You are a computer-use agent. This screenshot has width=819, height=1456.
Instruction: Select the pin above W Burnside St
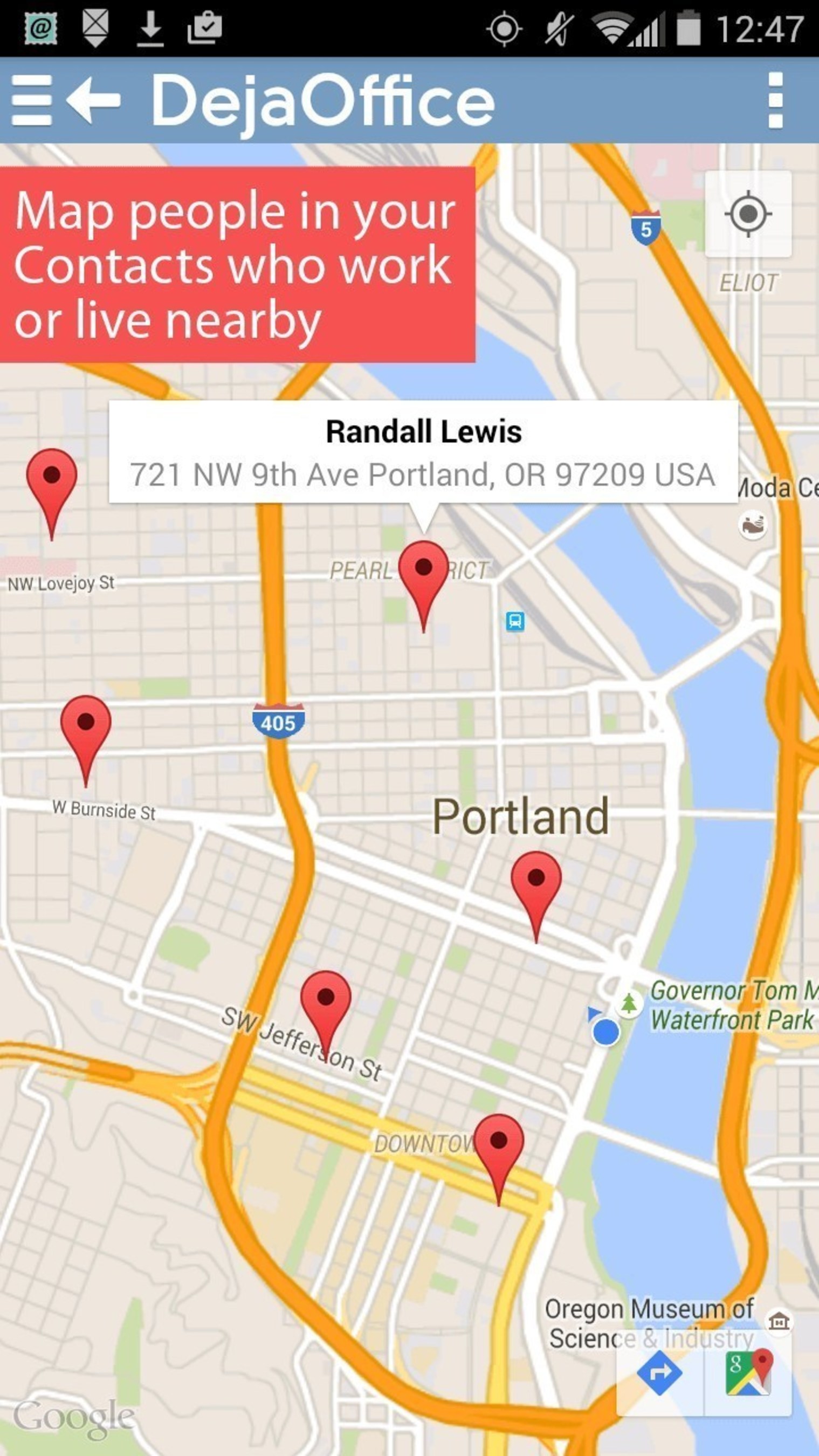86,729
